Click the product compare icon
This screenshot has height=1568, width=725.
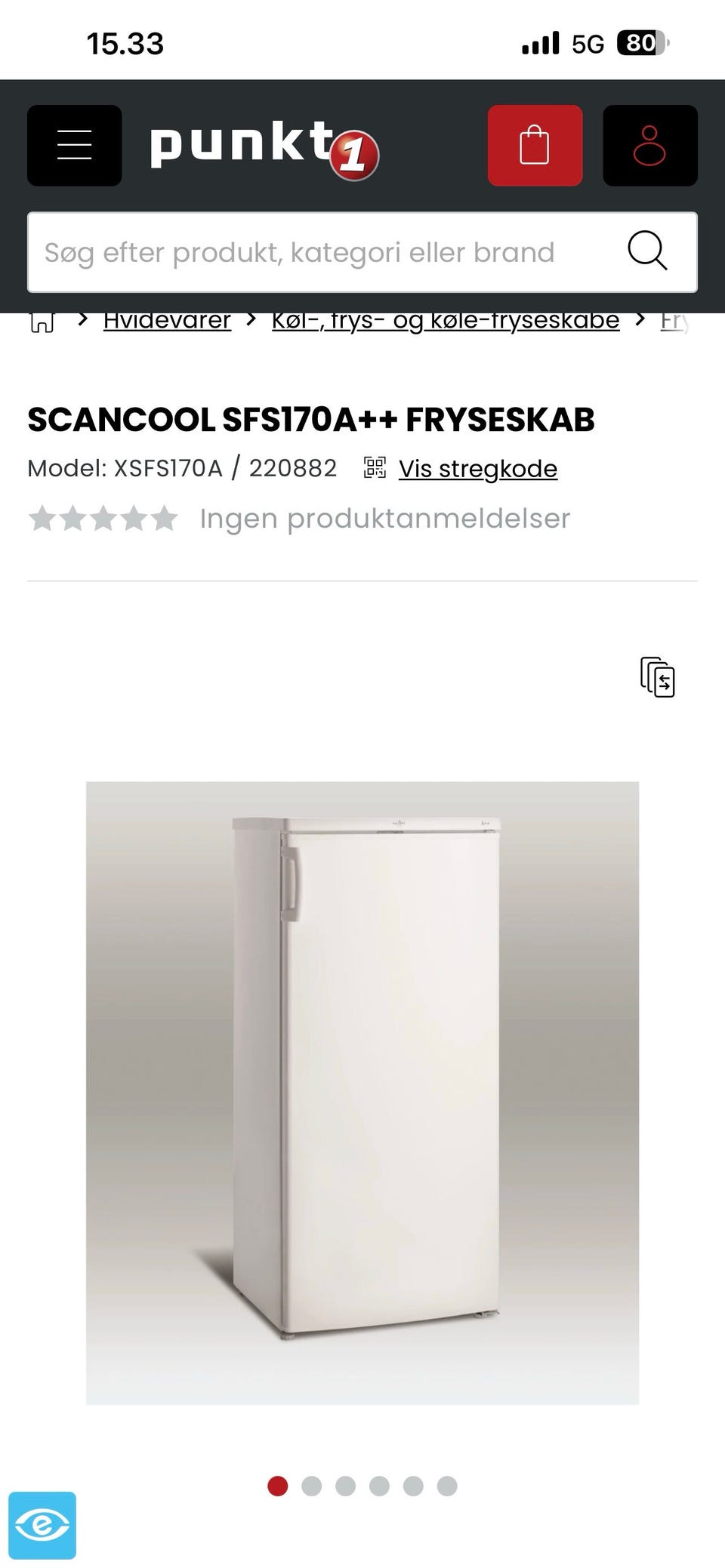(659, 678)
